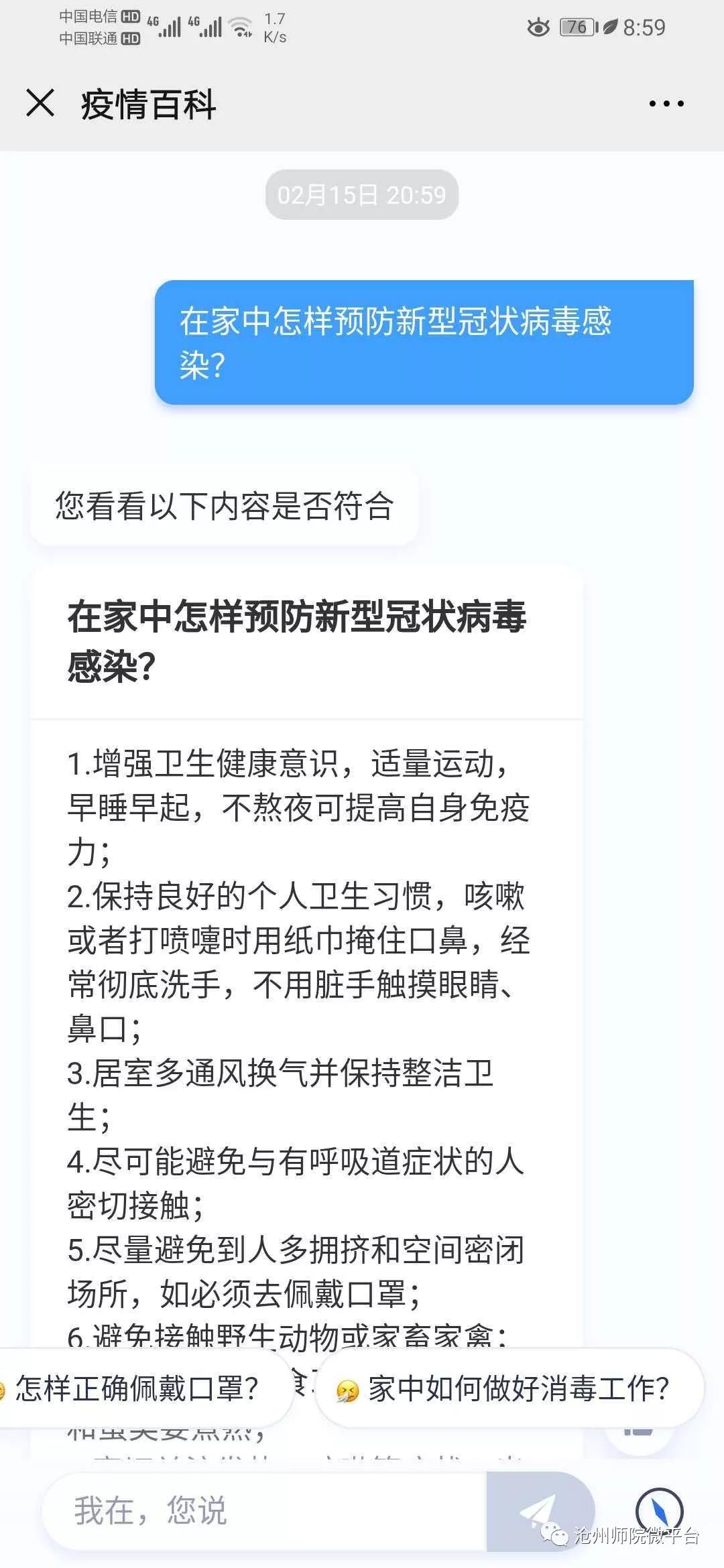The height and width of the screenshot is (1568, 724).
Task: Send the message with paper plane button
Action: click(x=540, y=1511)
